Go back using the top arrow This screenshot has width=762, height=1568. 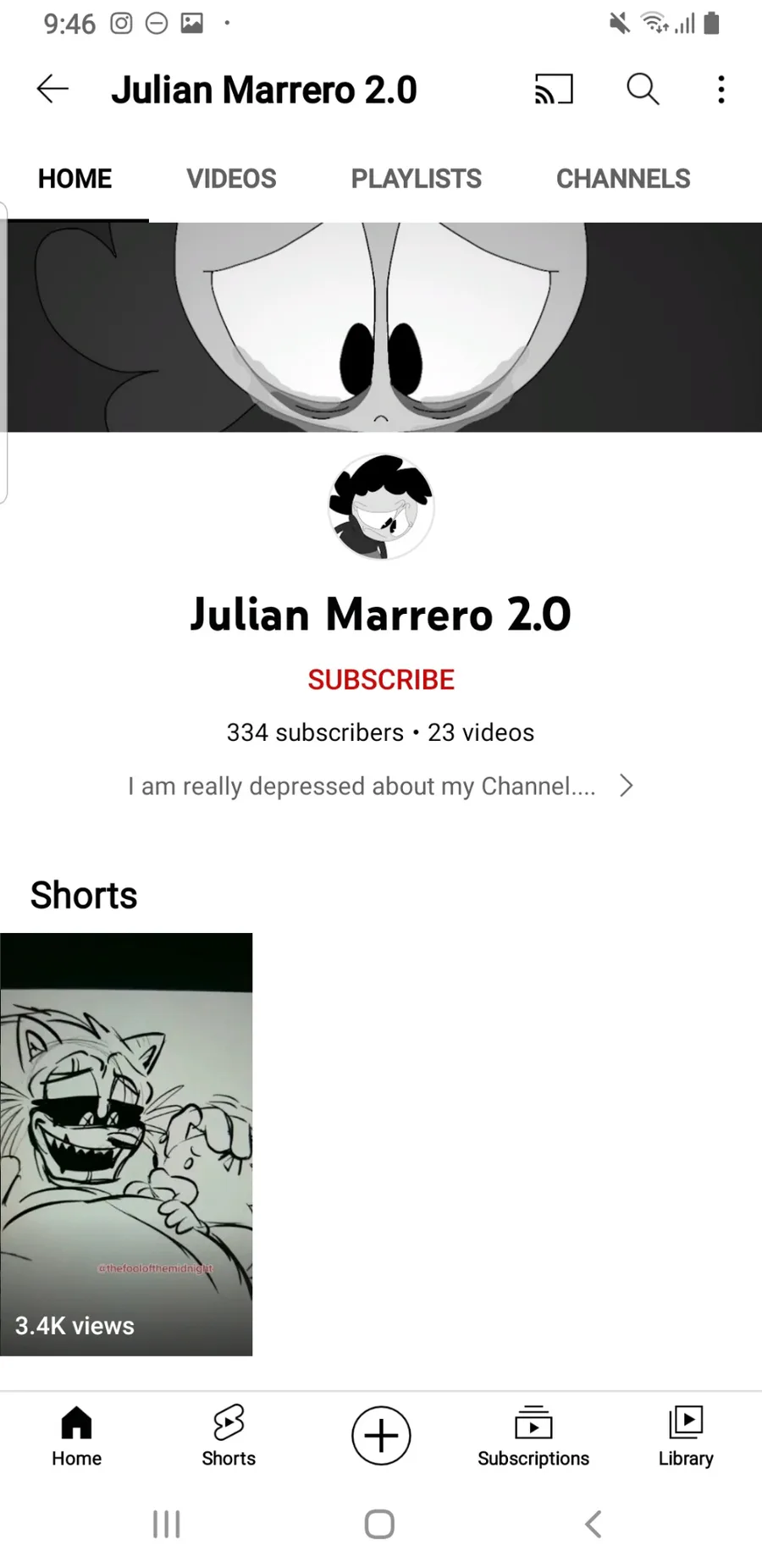click(x=52, y=89)
